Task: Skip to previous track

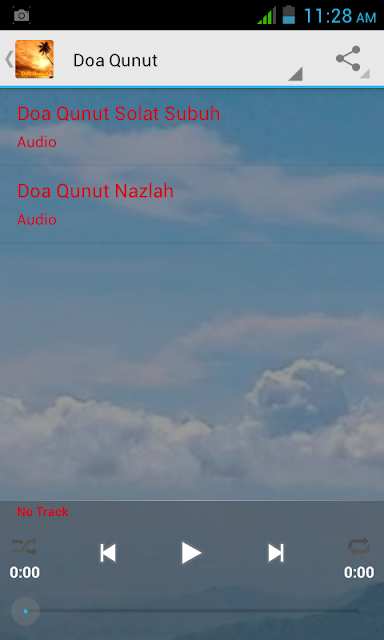Action: coord(108,553)
